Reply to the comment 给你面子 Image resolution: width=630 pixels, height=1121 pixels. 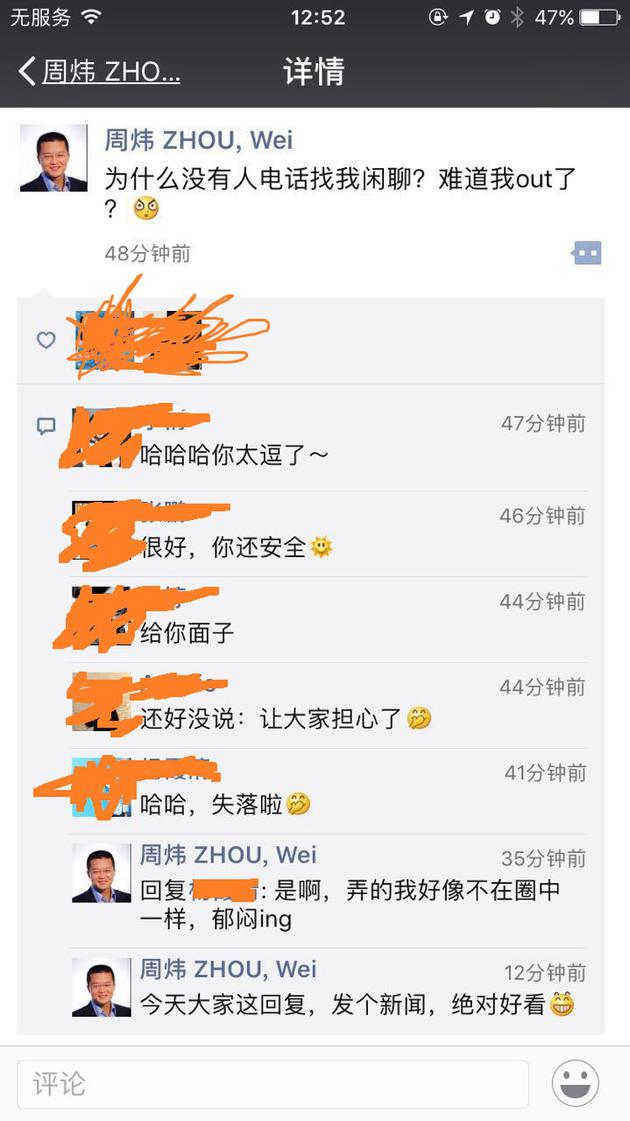pos(329,620)
